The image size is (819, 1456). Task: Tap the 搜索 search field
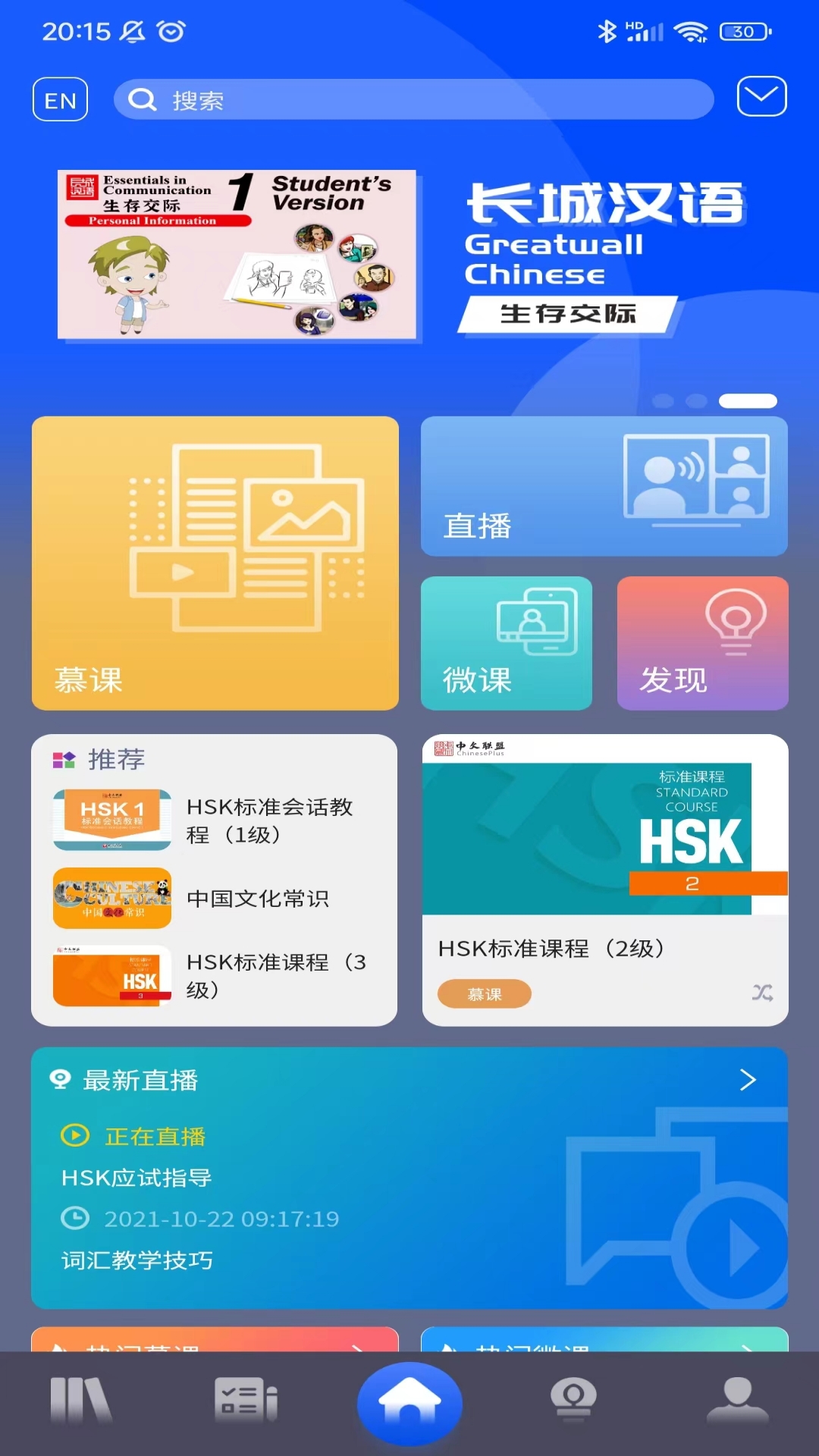[x=413, y=99]
